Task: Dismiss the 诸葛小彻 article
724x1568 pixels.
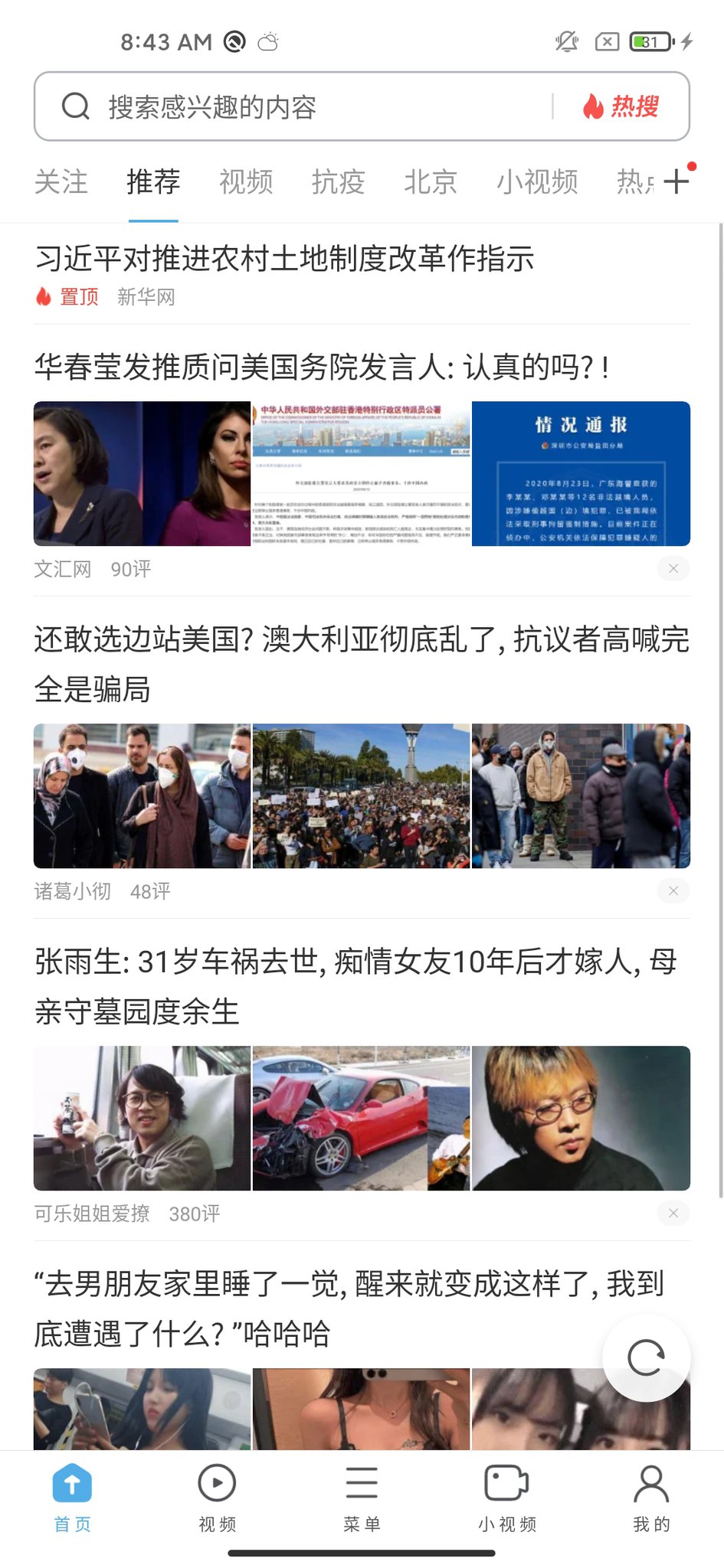Action: click(673, 891)
